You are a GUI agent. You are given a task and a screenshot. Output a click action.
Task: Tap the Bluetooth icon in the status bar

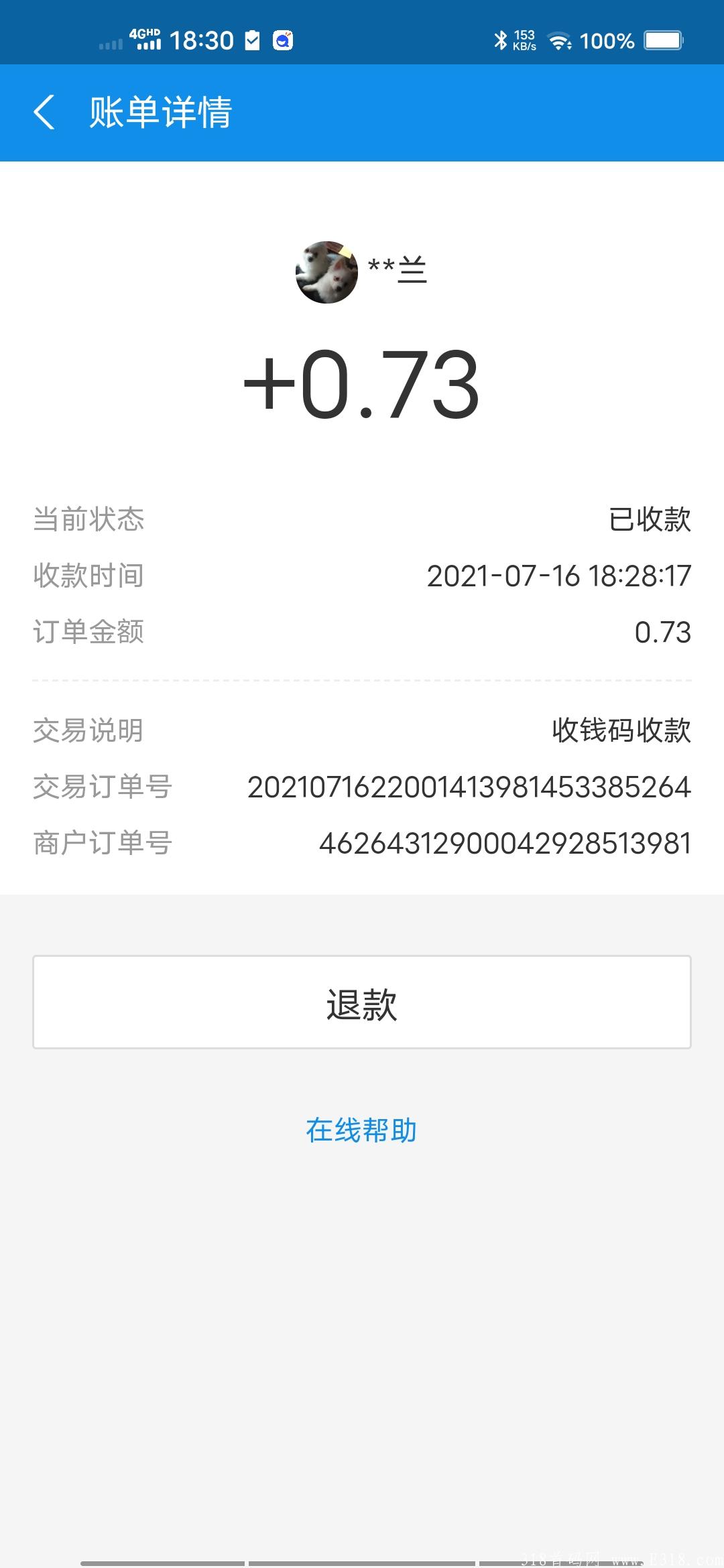pyautogui.click(x=499, y=40)
